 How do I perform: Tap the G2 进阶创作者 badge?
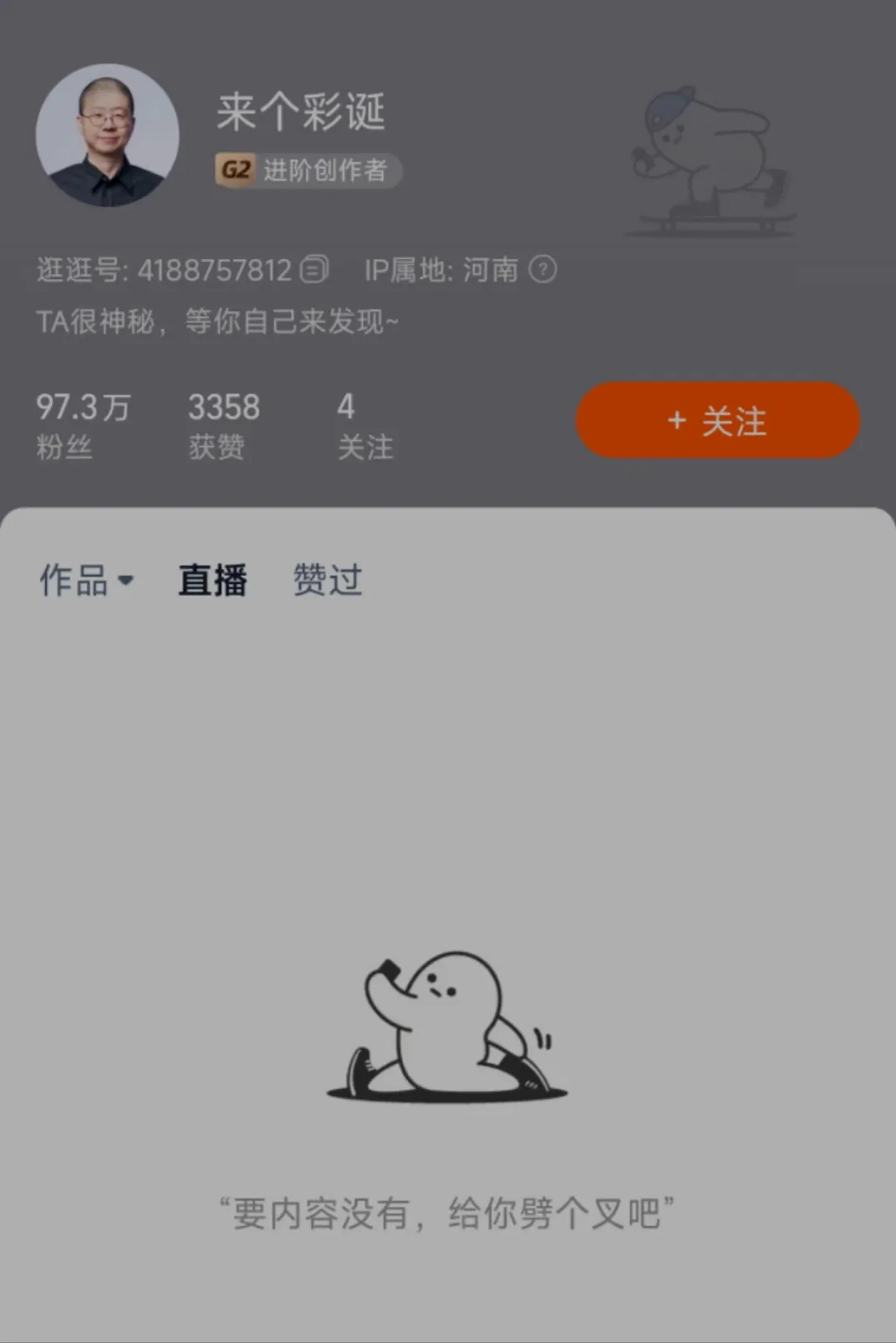pos(308,170)
